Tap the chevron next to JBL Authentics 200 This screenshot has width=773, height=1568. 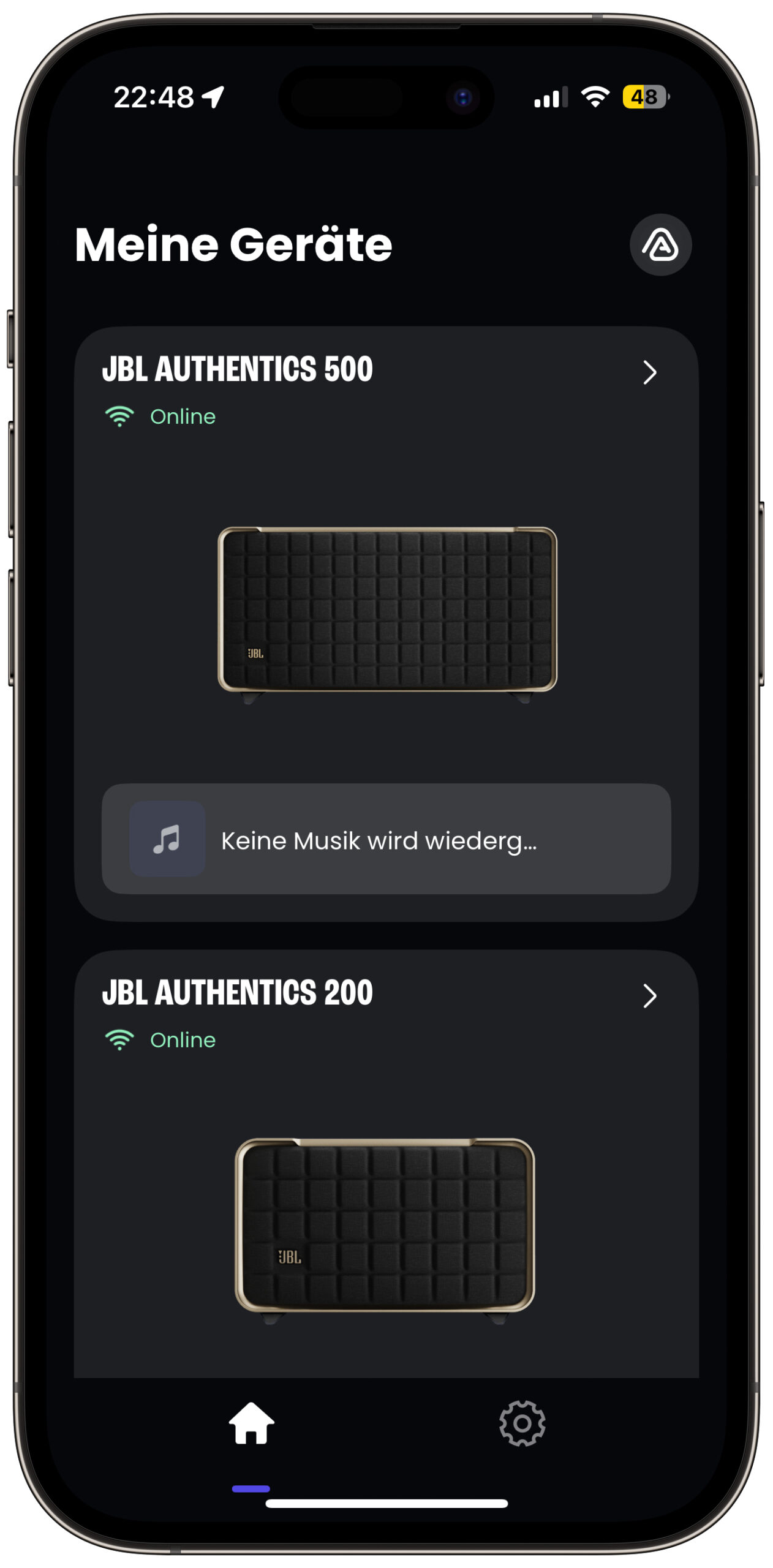point(649,995)
